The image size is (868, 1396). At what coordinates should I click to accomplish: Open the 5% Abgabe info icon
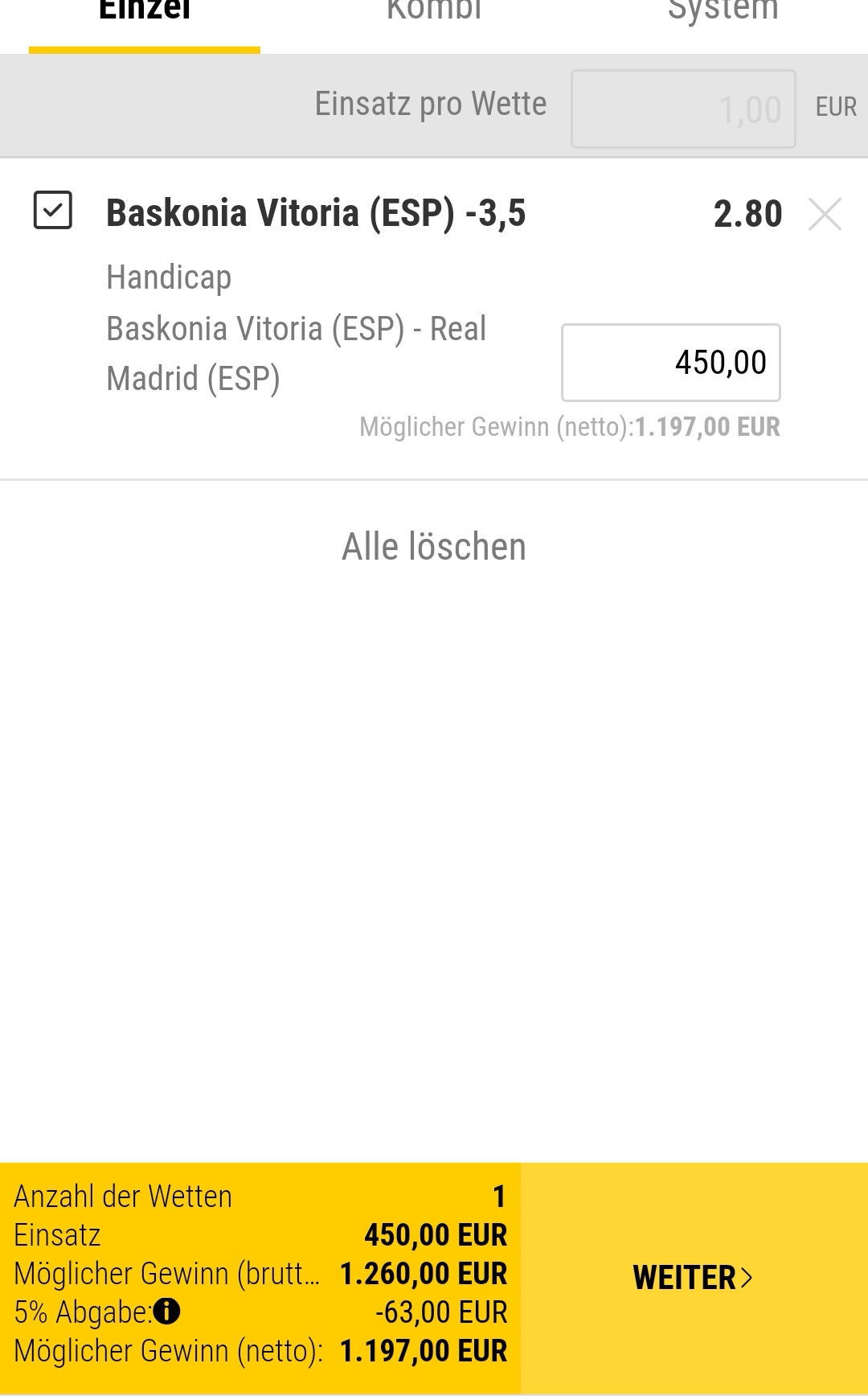(x=166, y=1312)
